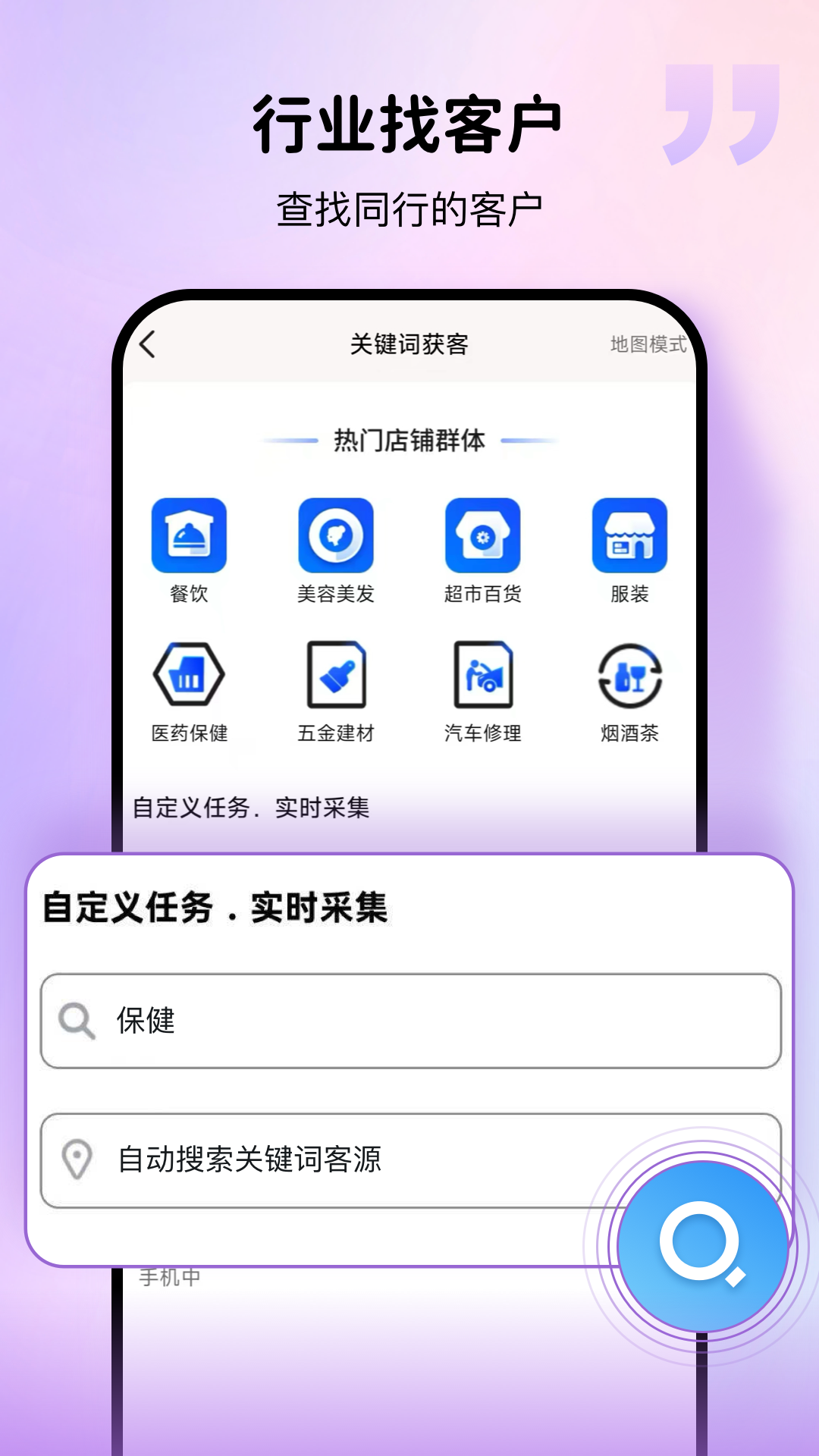Tap 自动搜索关键词客源 to auto search
Viewport: 819px width, 1456px height.
click(x=252, y=1158)
